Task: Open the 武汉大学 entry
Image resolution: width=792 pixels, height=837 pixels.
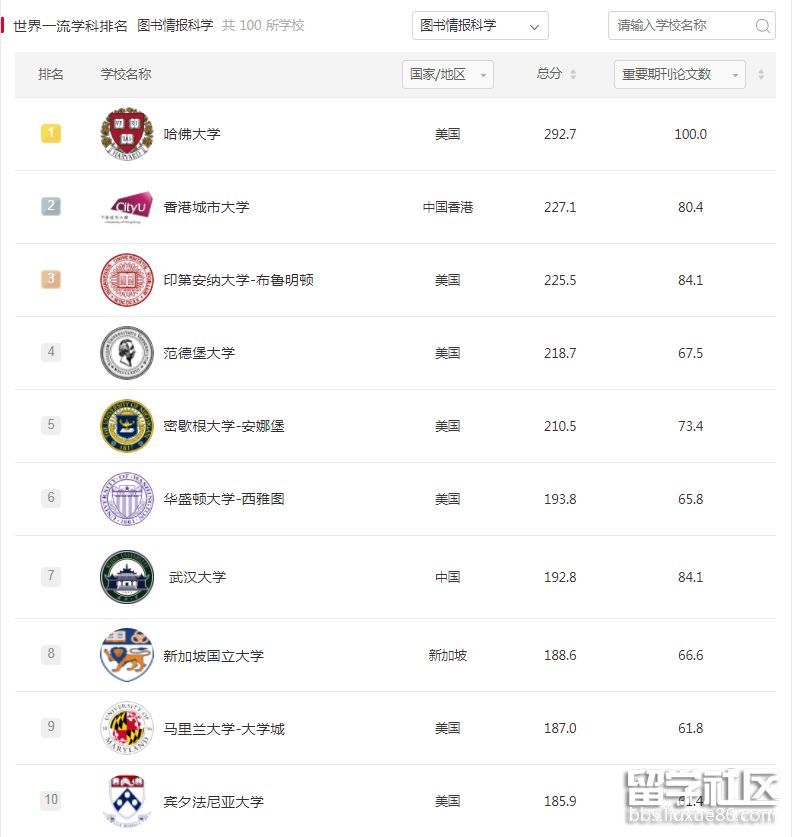Action: pos(197,577)
